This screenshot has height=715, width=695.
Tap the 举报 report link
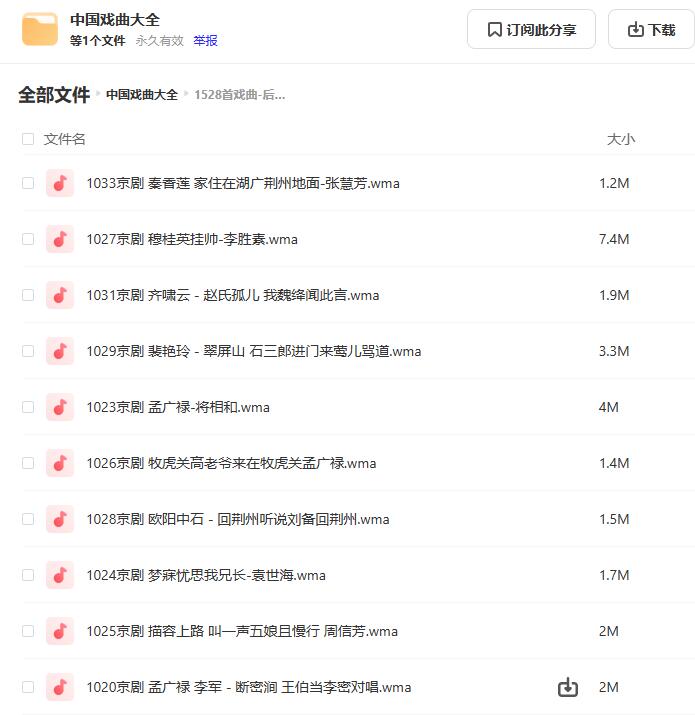coord(205,41)
